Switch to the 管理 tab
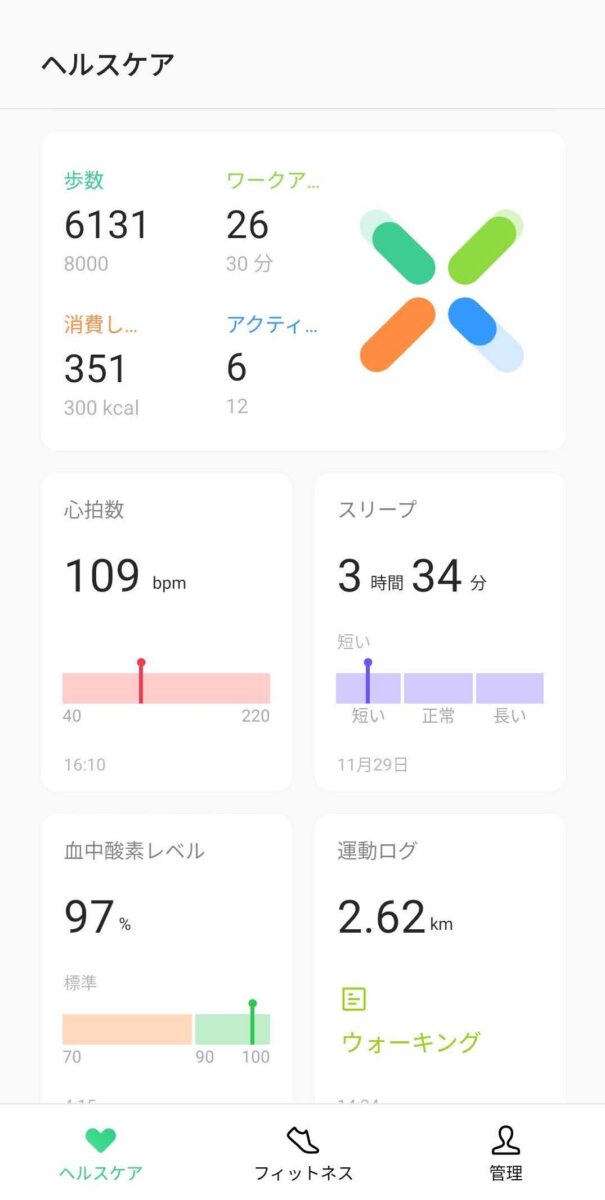 pyautogui.click(x=505, y=1153)
